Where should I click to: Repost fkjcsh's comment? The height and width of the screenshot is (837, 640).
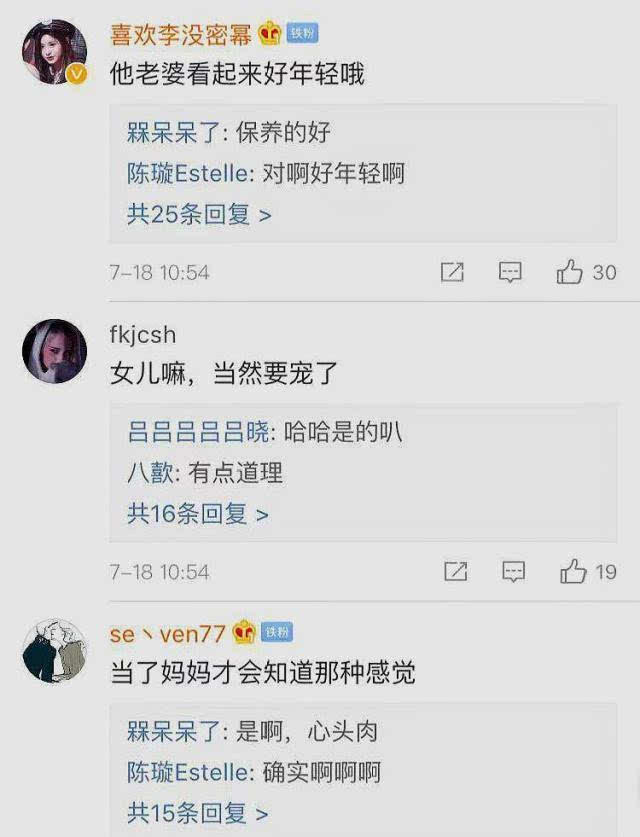coord(455,572)
